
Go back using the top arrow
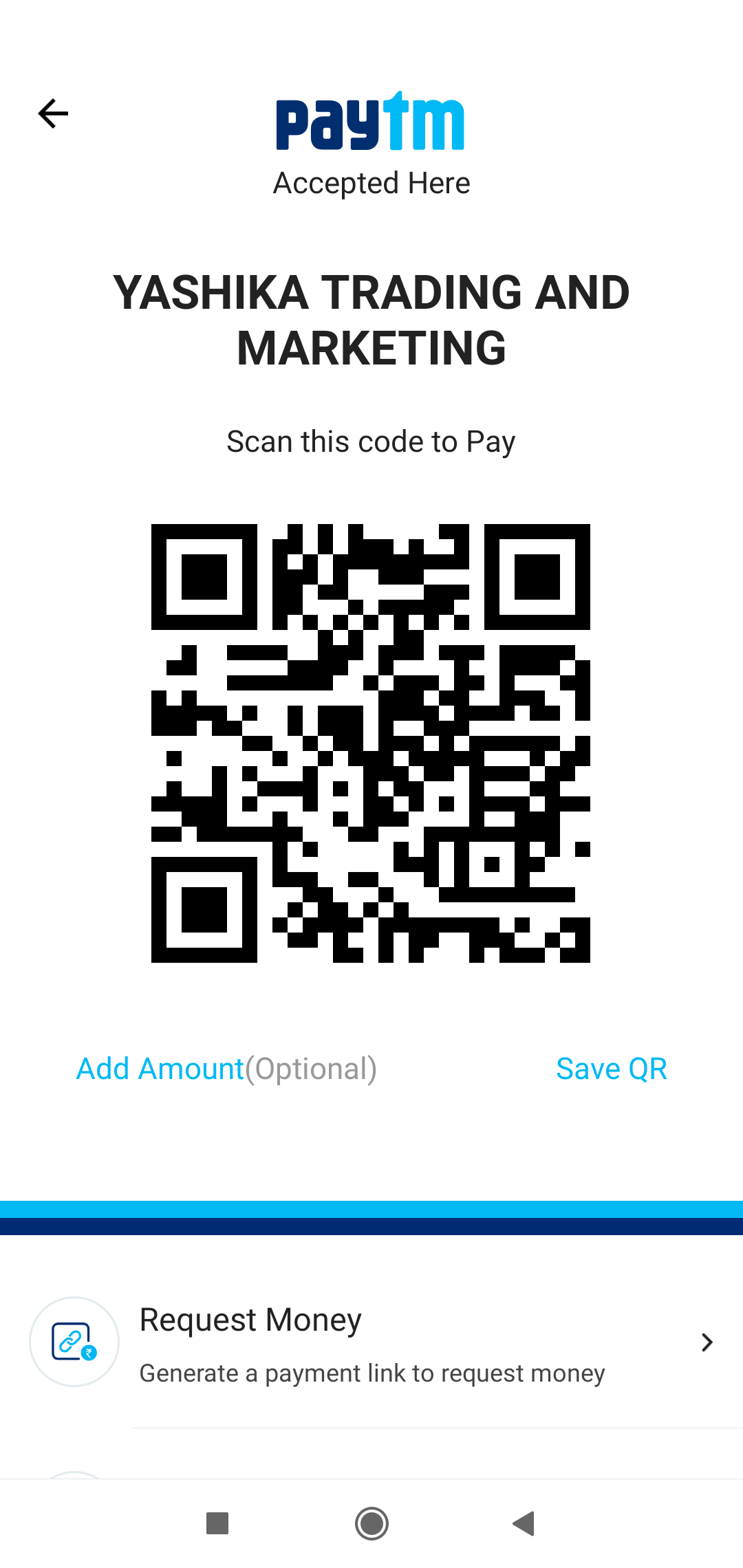pos(53,113)
